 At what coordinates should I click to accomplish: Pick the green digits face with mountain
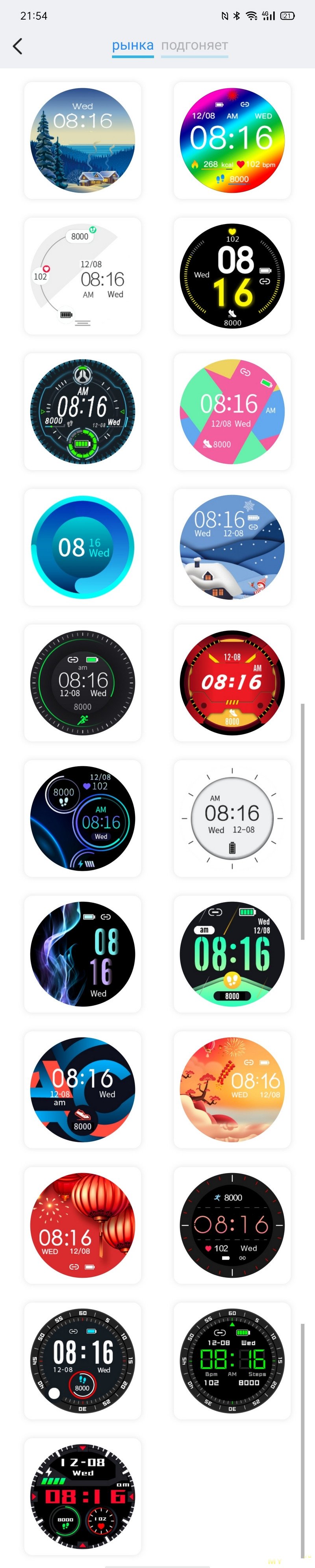pyautogui.click(x=232, y=955)
